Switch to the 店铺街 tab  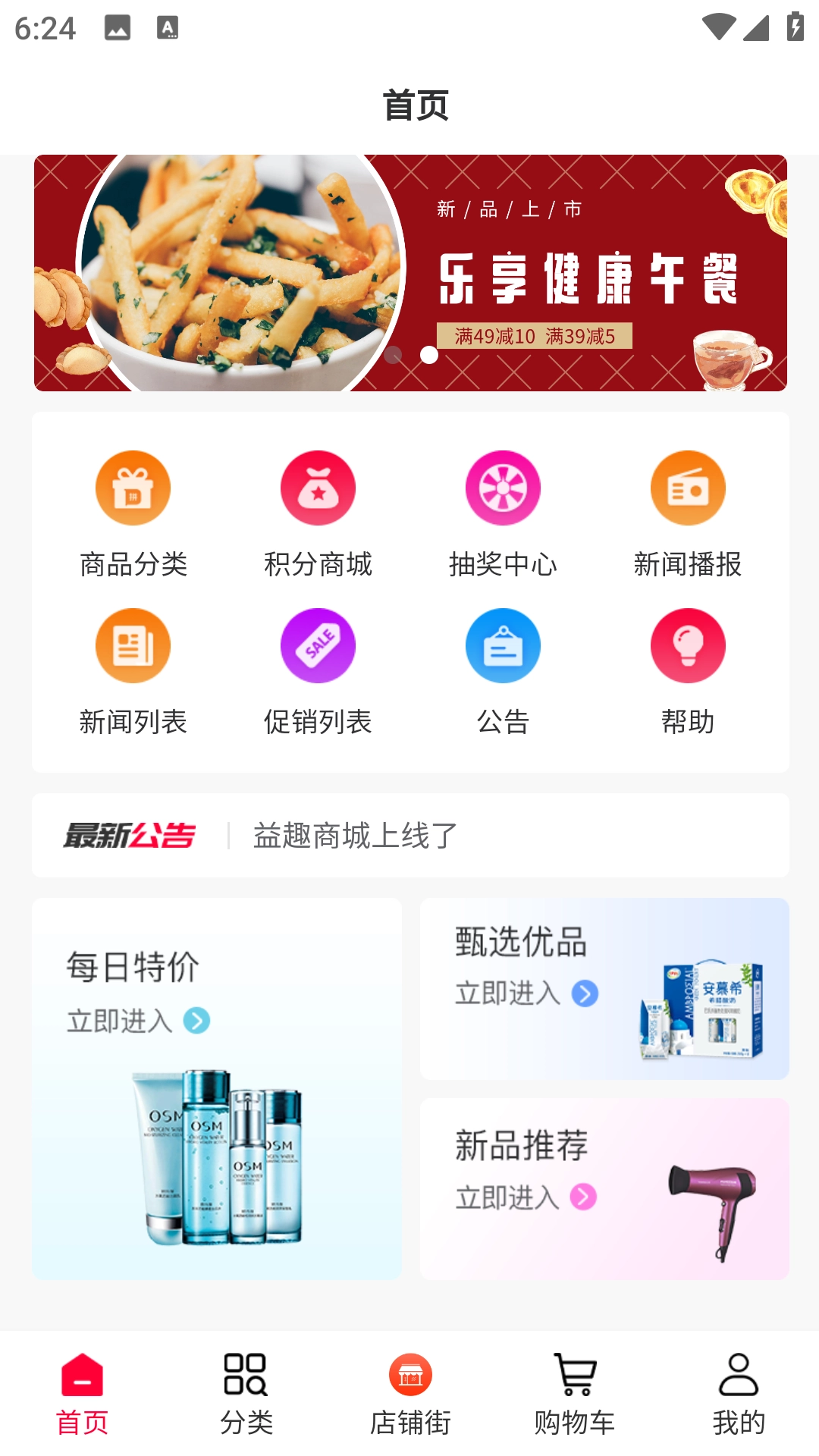click(x=410, y=1394)
